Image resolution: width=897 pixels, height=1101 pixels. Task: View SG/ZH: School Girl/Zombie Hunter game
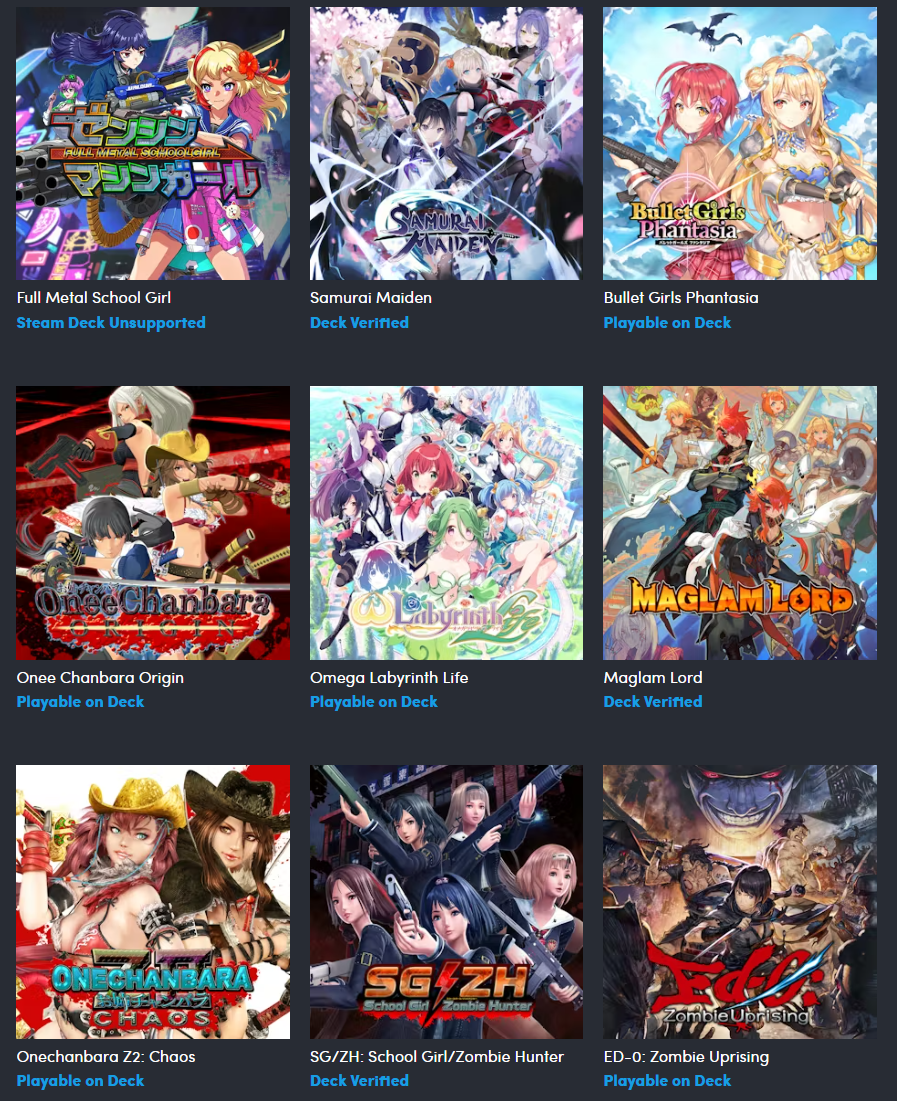(x=446, y=902)
